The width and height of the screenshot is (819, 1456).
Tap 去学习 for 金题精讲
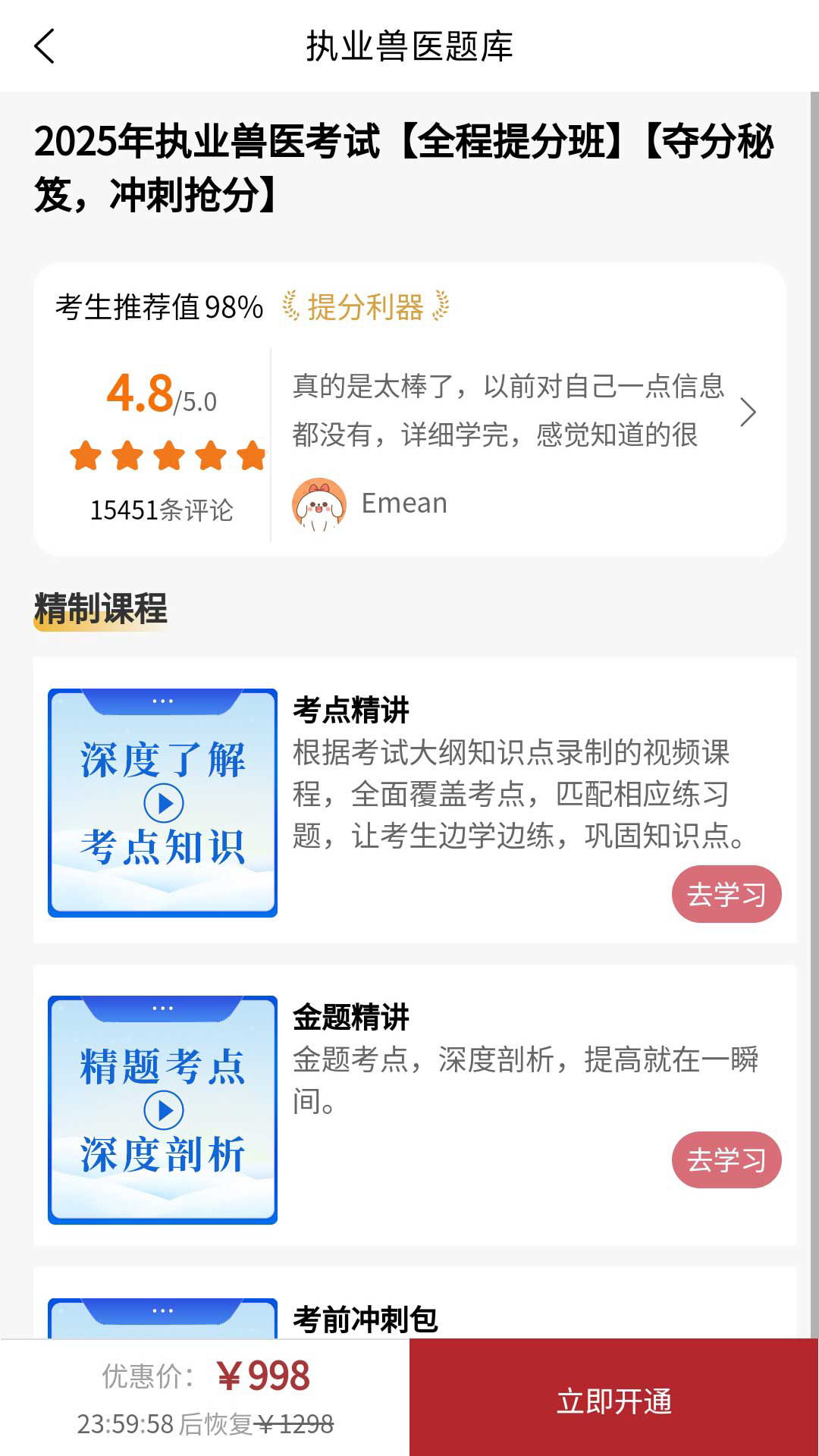click(x=725, y=1159)
